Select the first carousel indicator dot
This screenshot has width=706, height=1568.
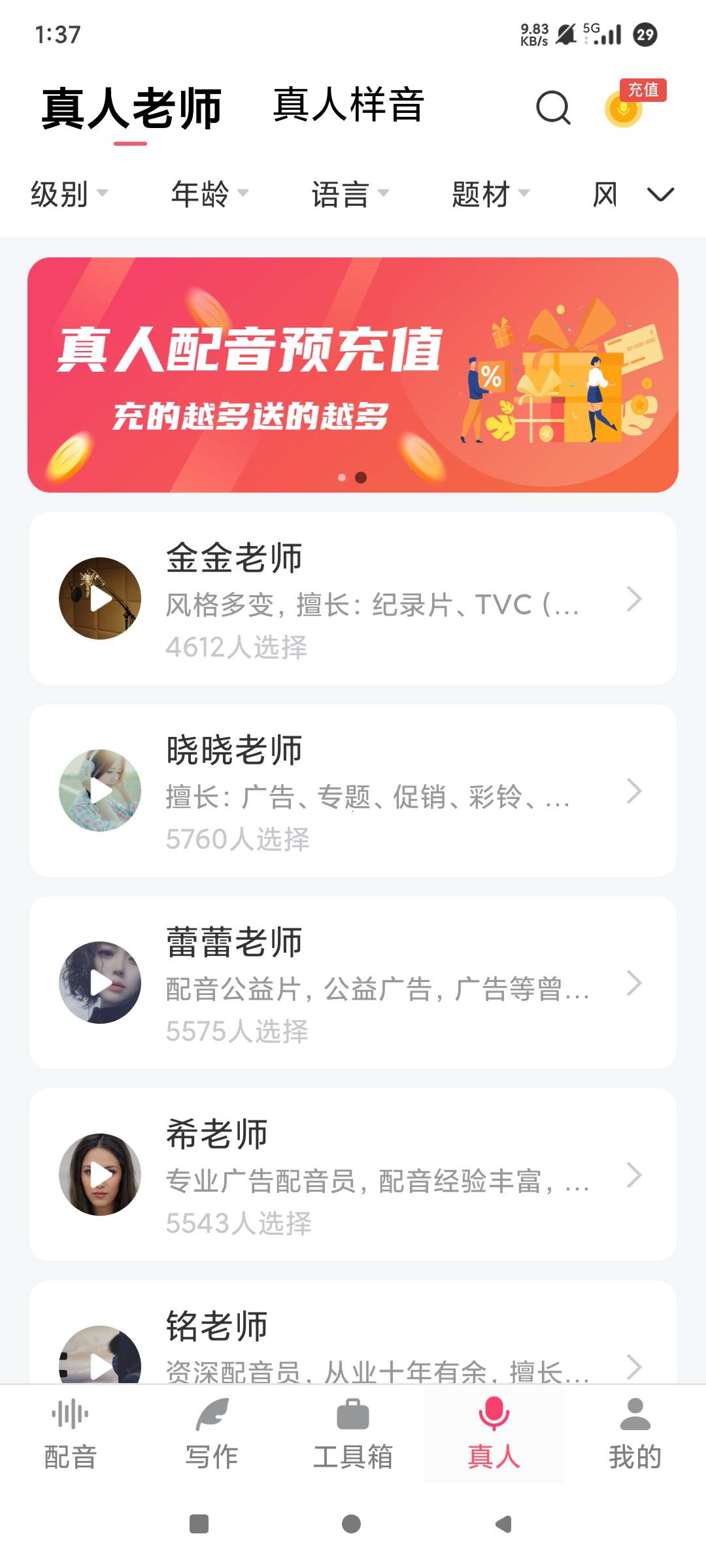coord(341,478)
